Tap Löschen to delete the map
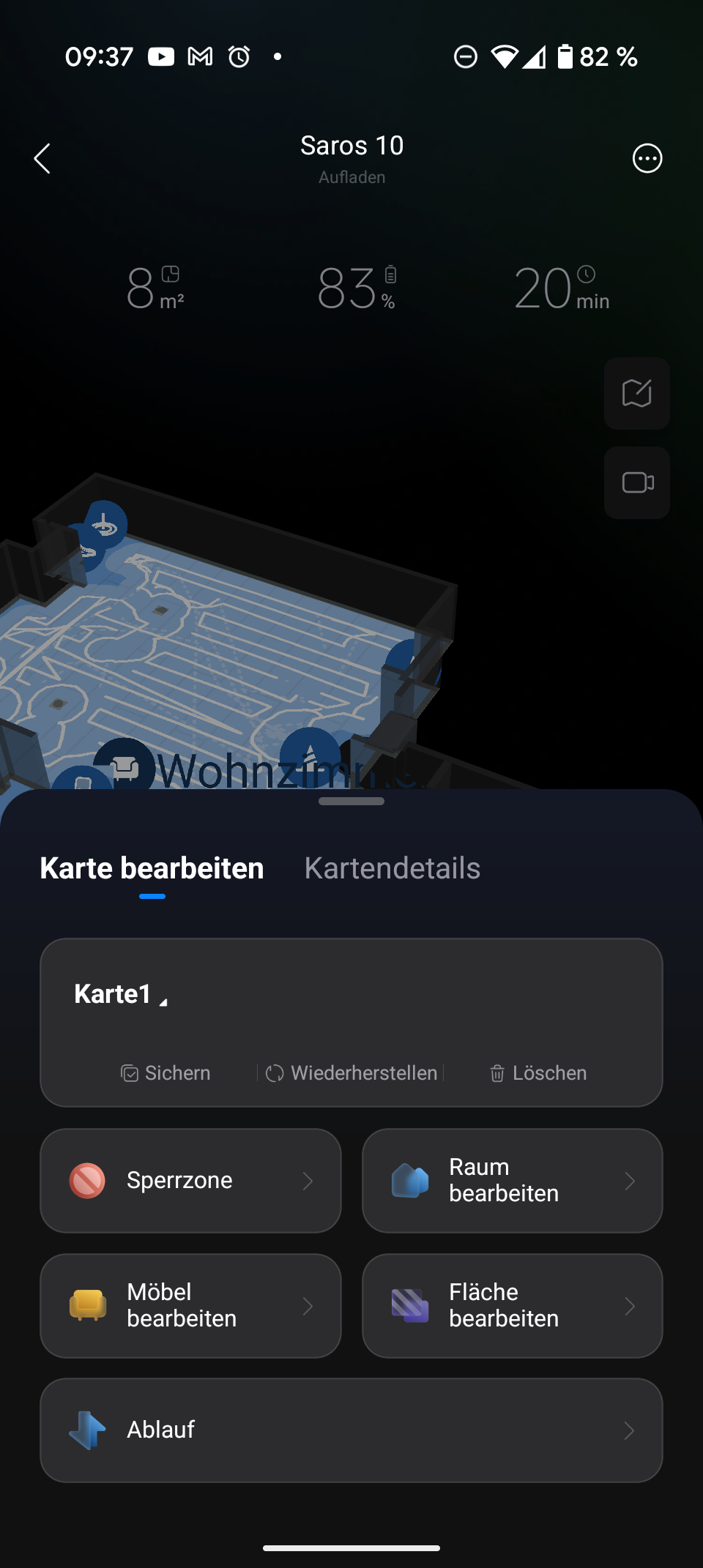Viewport: 703px width, 1568px height. click(x=538, y=1073)
